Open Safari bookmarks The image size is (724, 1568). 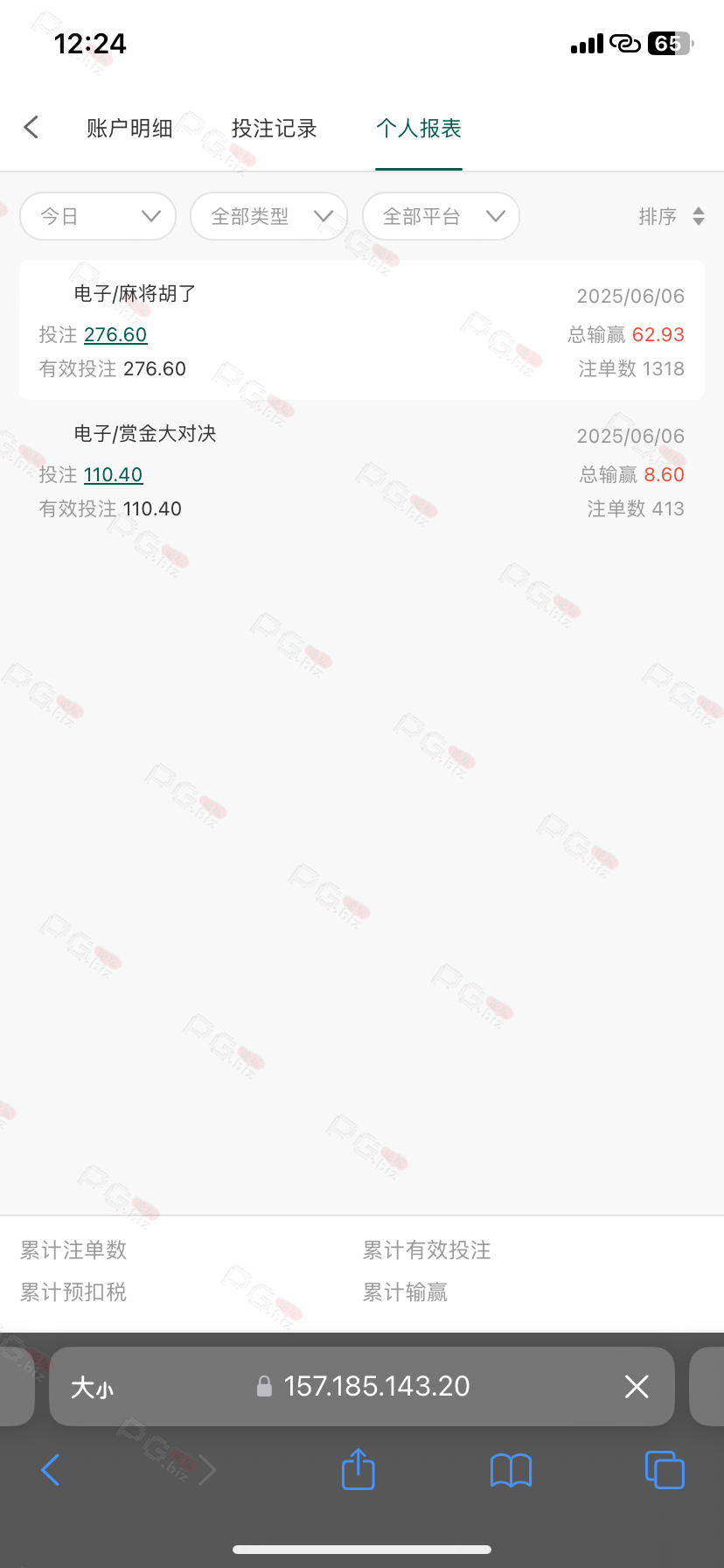pyautogui.click(x=512, y=1470)
